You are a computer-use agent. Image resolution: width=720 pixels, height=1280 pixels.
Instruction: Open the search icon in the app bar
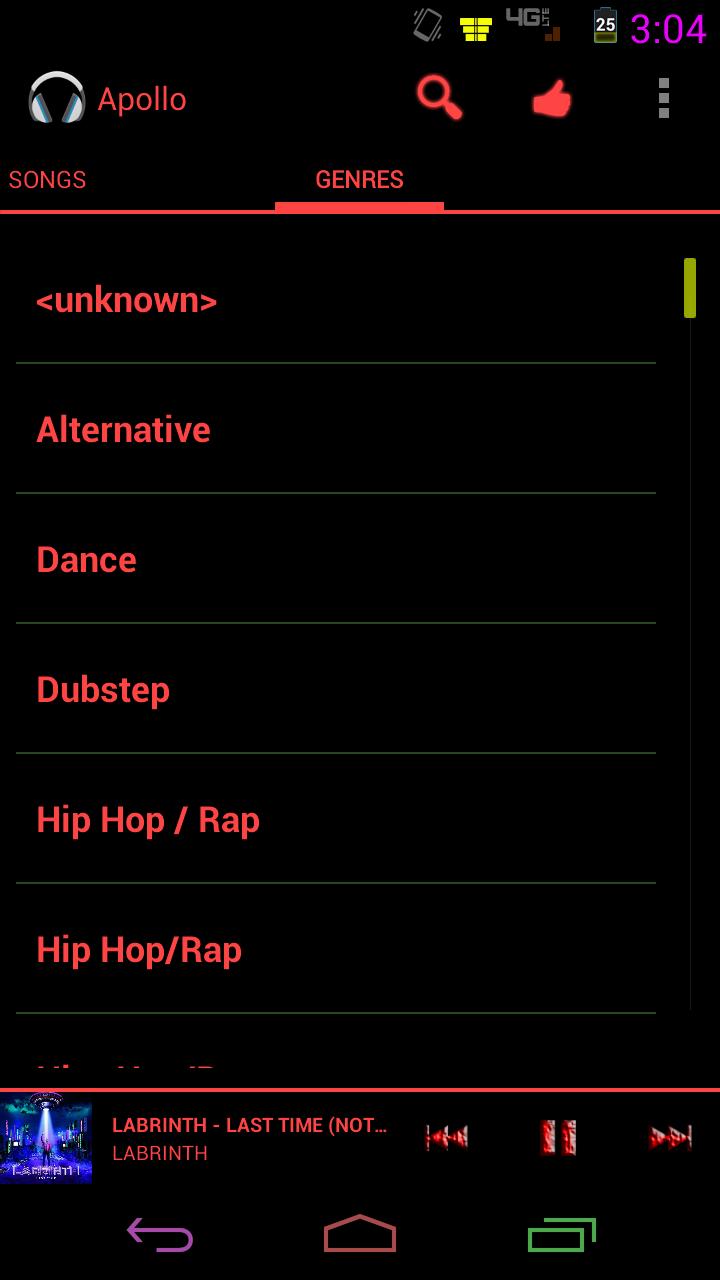coord(439,99)
